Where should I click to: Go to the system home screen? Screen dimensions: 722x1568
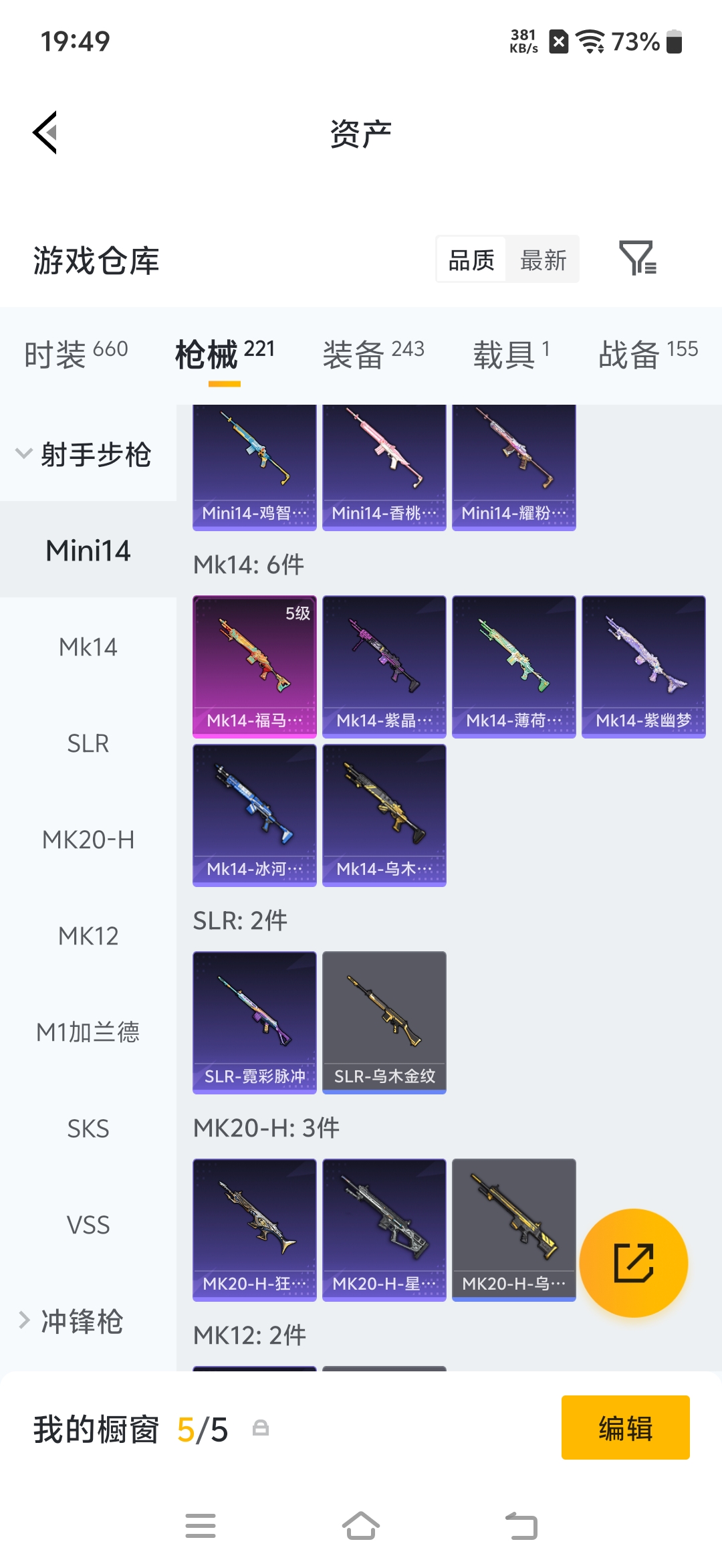tap(361, 1527)
